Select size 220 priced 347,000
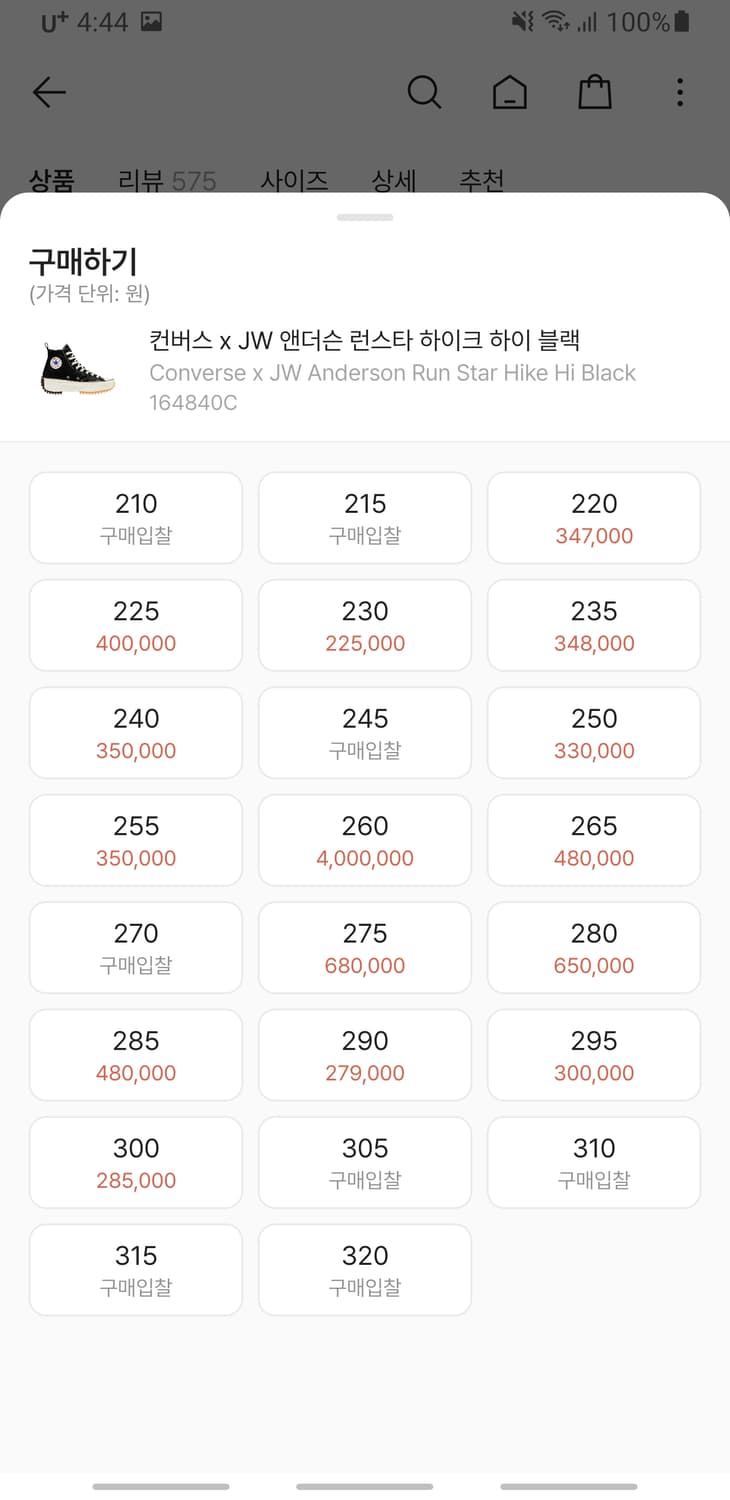 point(594,518)
